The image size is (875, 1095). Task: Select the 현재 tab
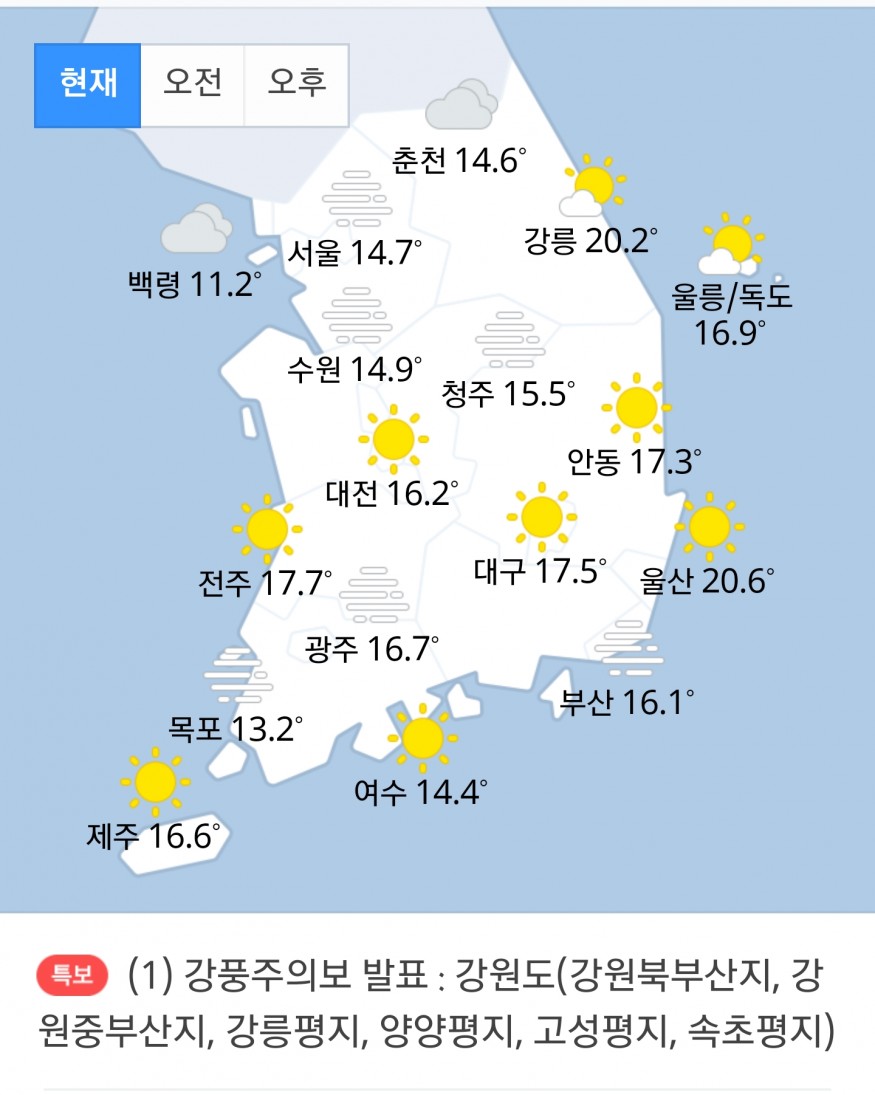[88, 85]
